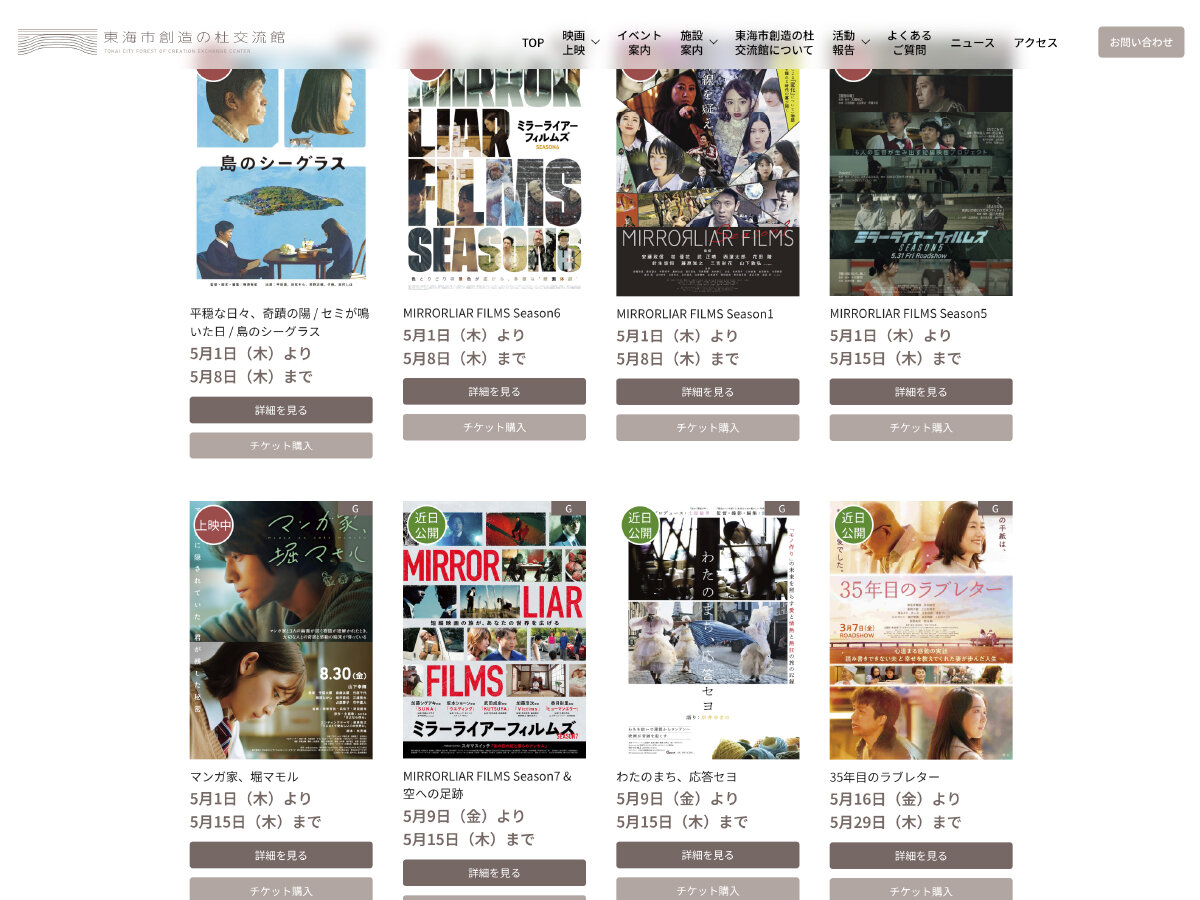View details for マンガ家、堀マモル
This screenshot has height=900, width=1200.
click(x=281, y=855)
